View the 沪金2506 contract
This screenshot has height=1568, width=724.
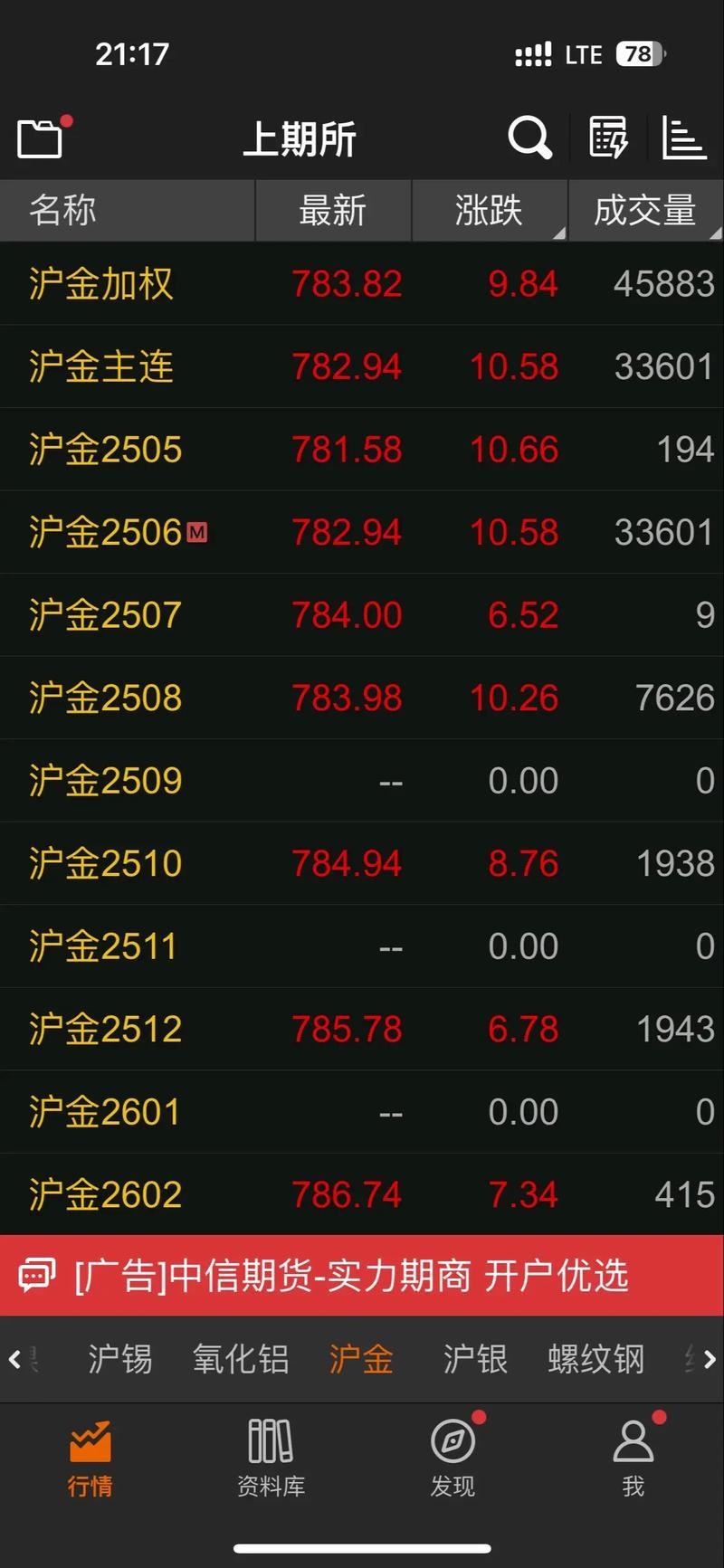pos(362,532)
